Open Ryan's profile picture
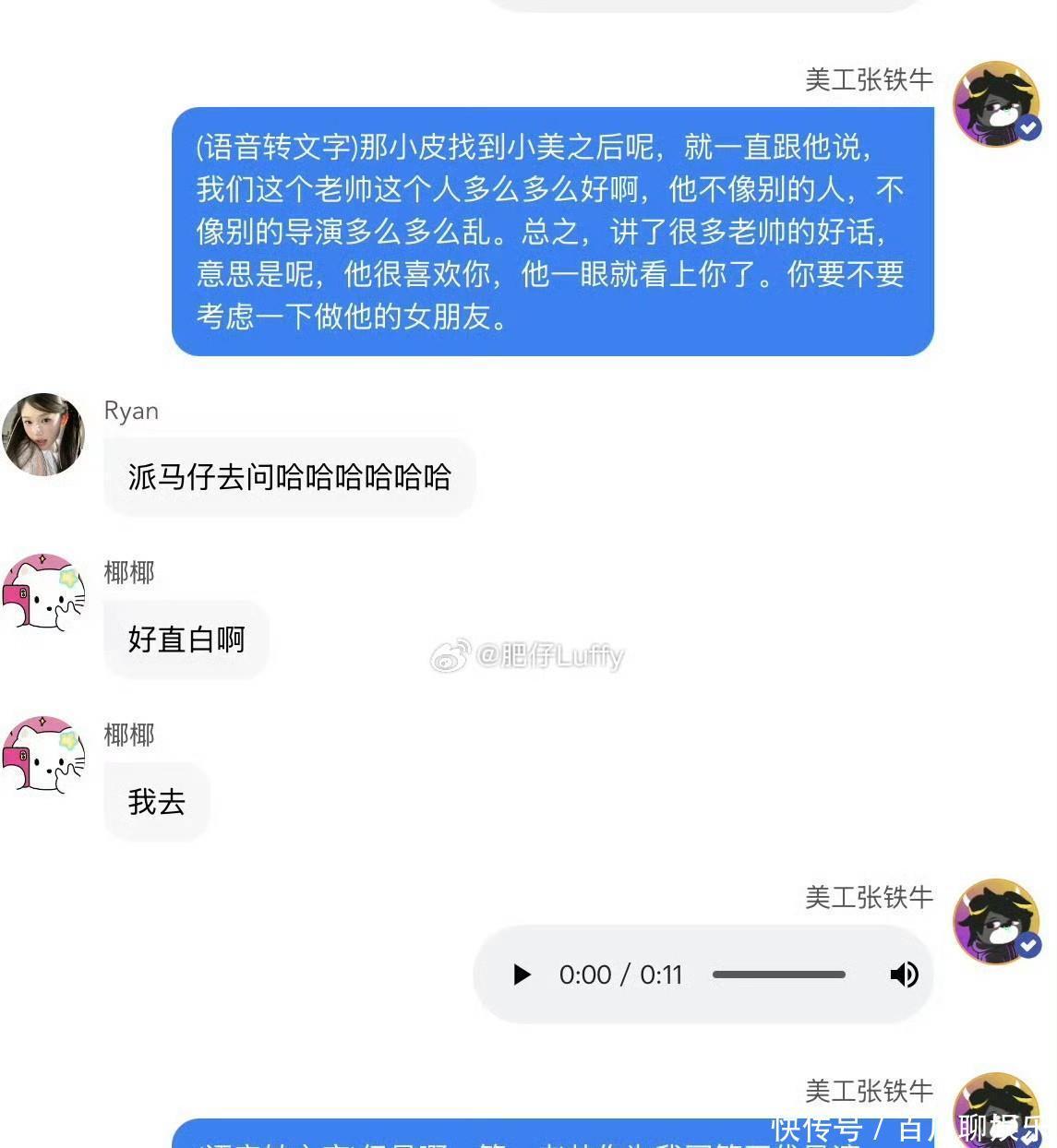Screen dimensions: 1057x1148 coord(43,434)
